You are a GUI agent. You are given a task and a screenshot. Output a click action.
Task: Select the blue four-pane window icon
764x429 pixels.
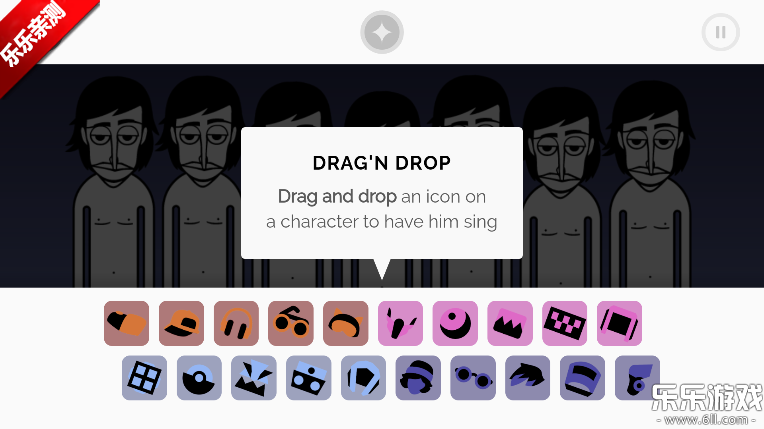point(144,378)
